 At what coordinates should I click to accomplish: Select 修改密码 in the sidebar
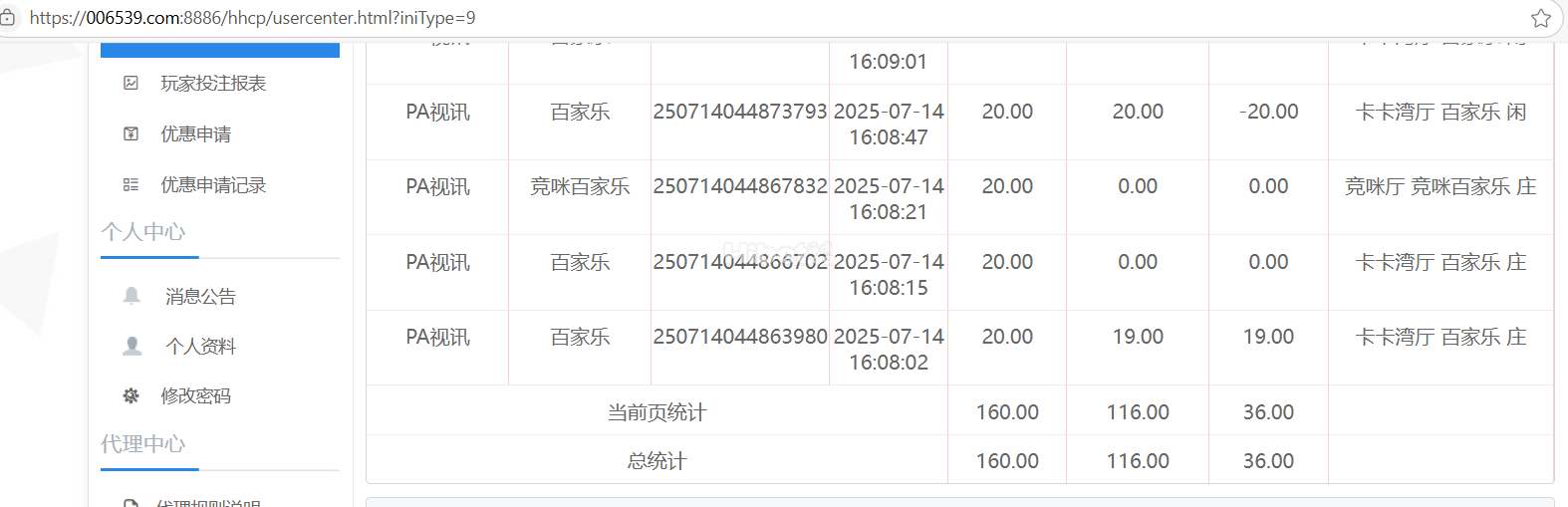195,396
